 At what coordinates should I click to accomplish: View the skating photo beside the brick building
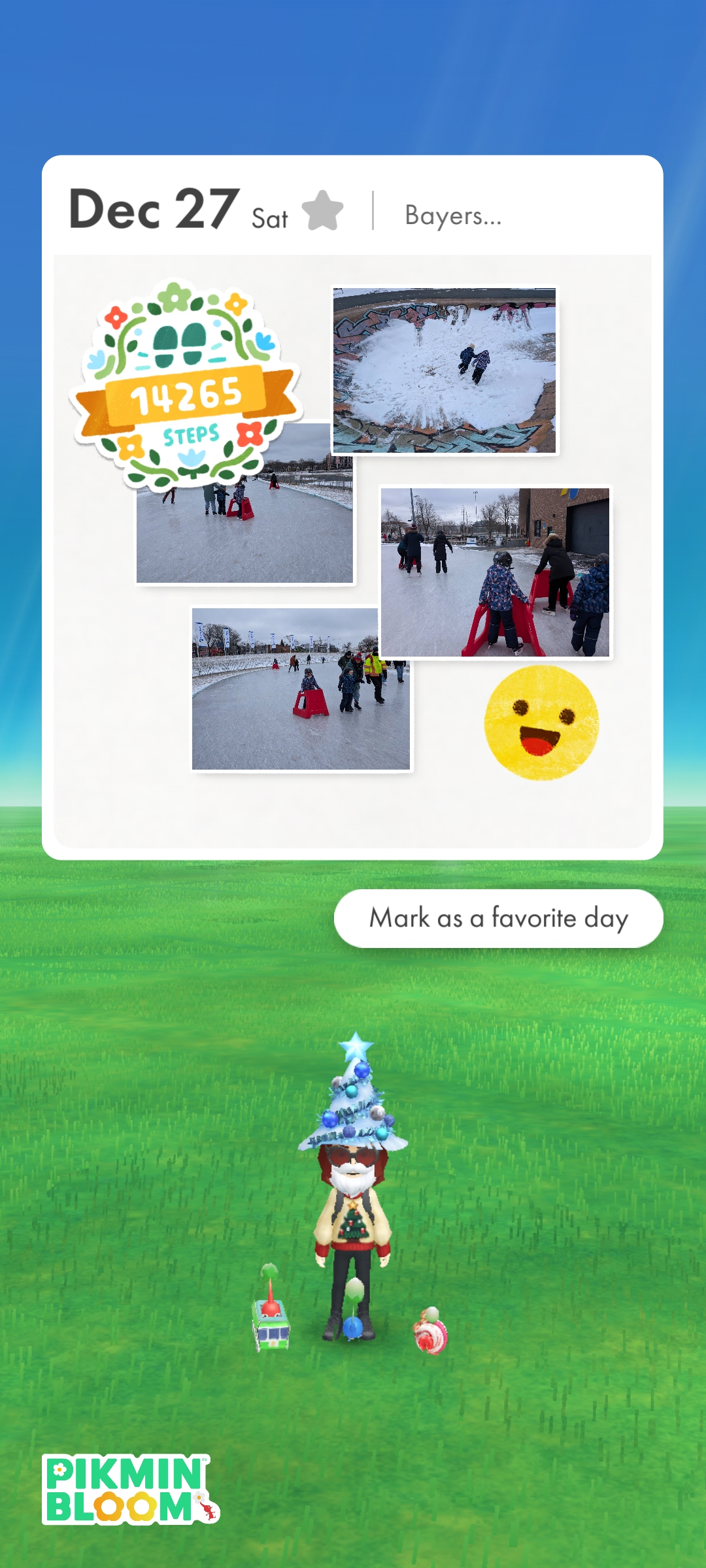point(496,572)
